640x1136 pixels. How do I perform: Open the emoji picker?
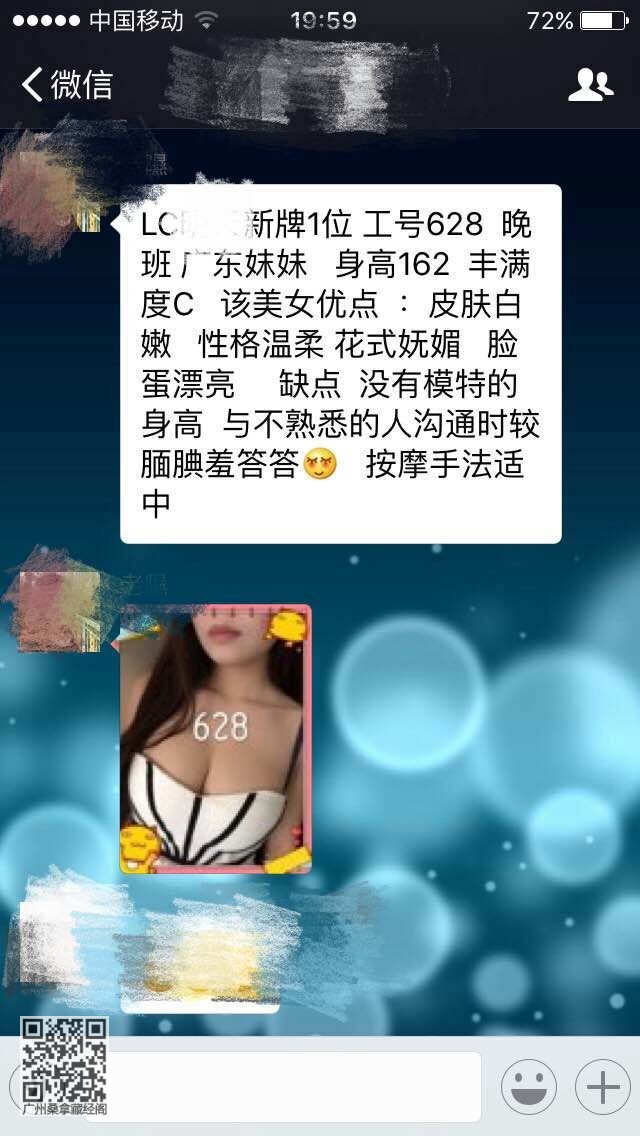click(529, 1087)
